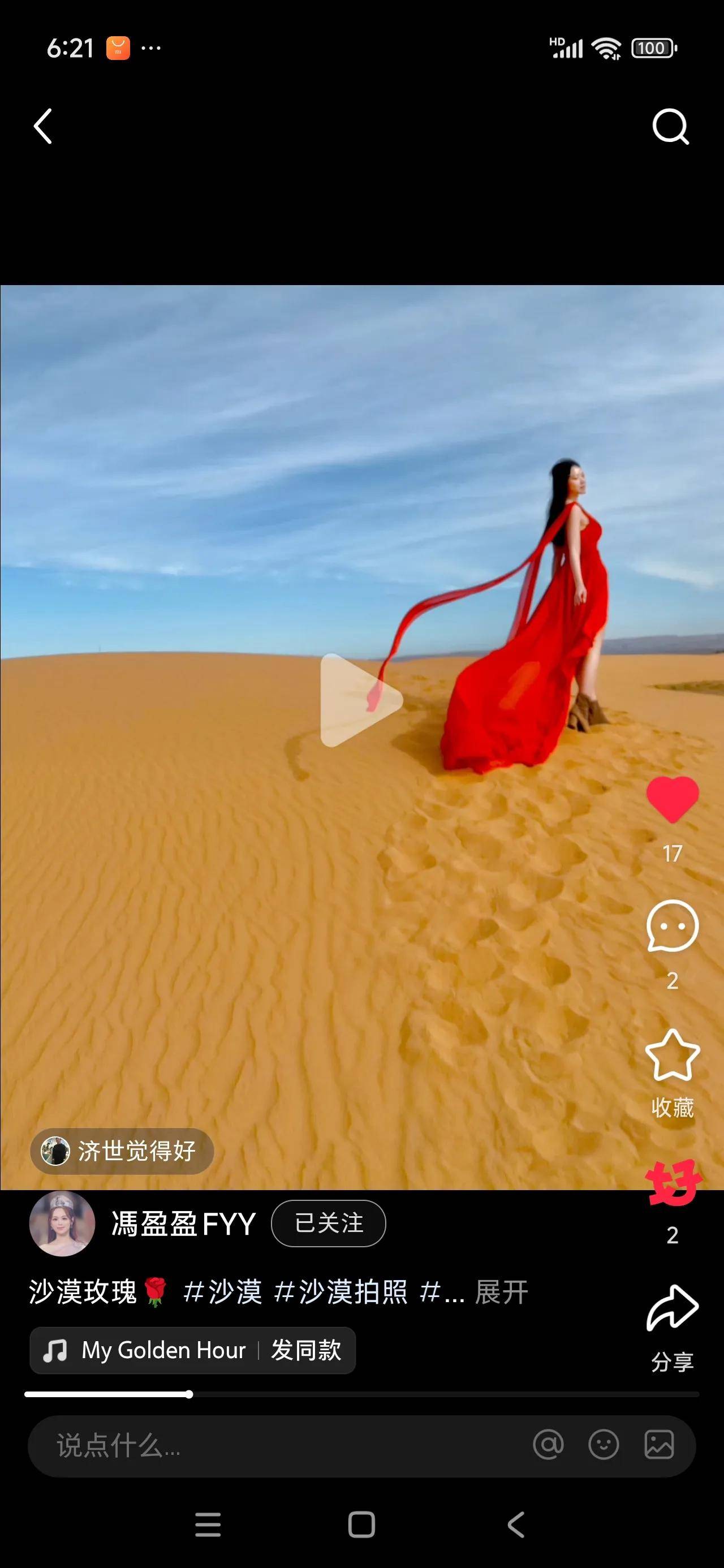This screenshot has height=1568, width=724.
Task: Go to the system home screen
Action: [x=361, y=1525]
